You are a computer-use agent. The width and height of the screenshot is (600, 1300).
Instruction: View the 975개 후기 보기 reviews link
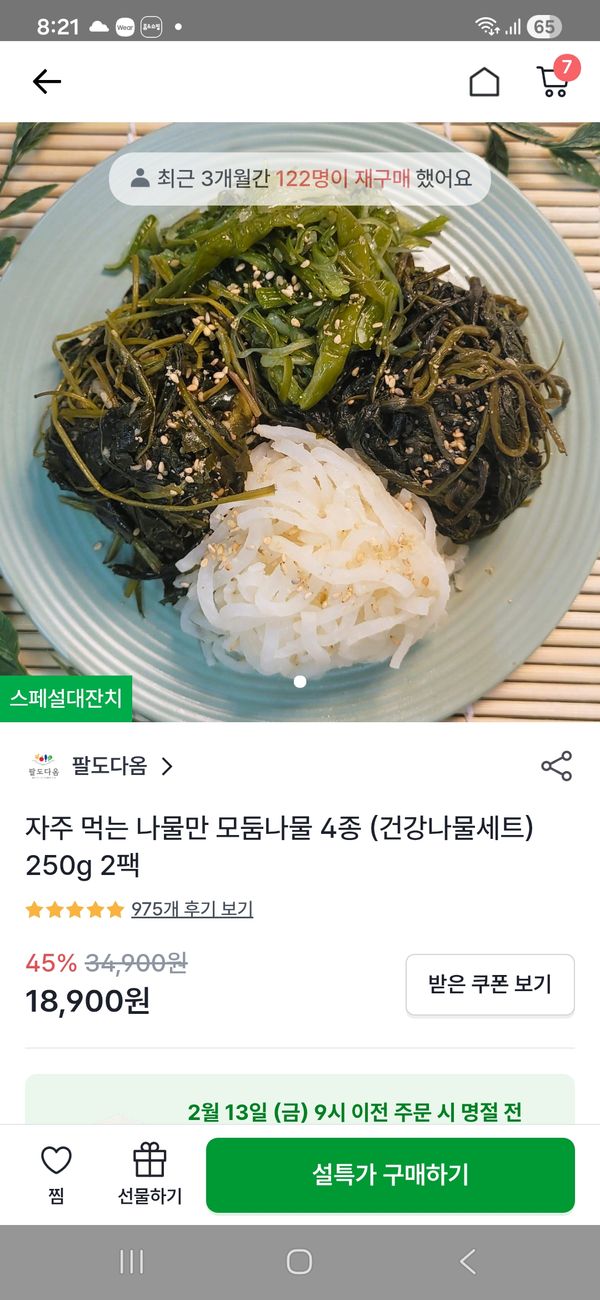192,909
